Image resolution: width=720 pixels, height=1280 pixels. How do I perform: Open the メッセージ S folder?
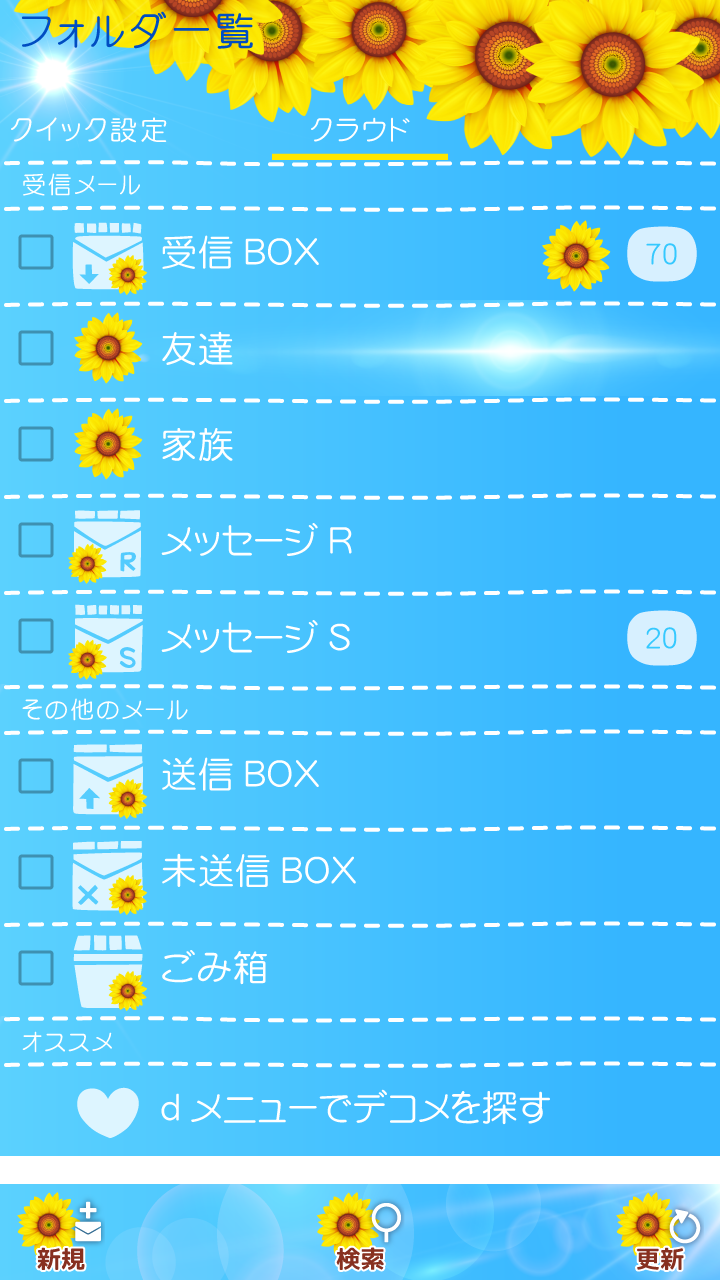pyautogui.click(x=256, y=637)
